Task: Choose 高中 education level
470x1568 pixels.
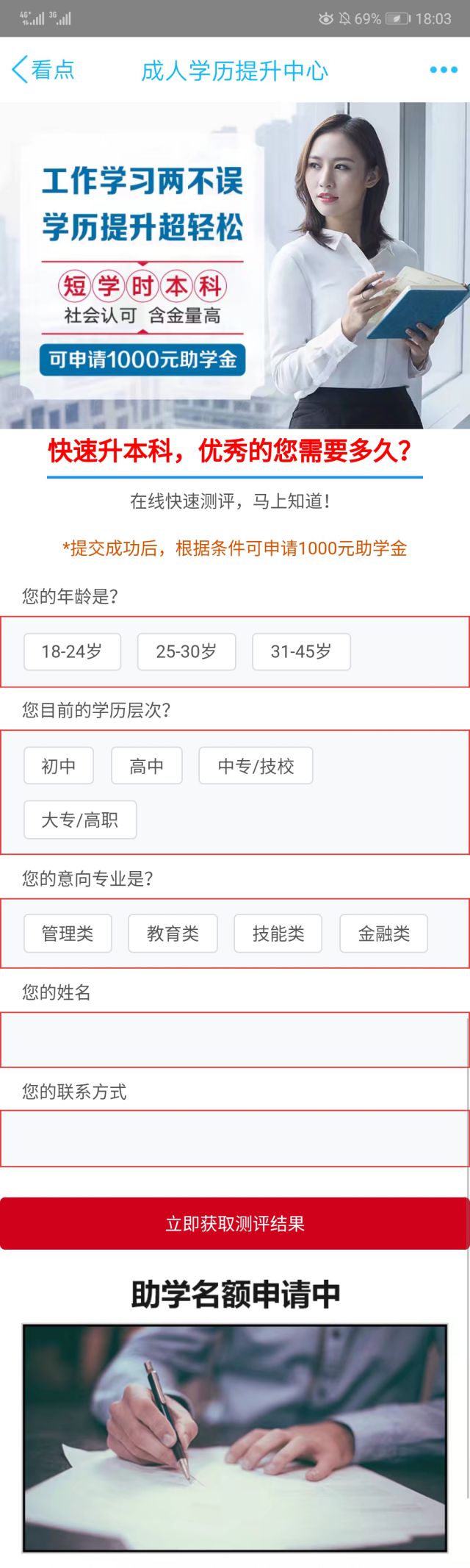Action: (x=146, y=766)
